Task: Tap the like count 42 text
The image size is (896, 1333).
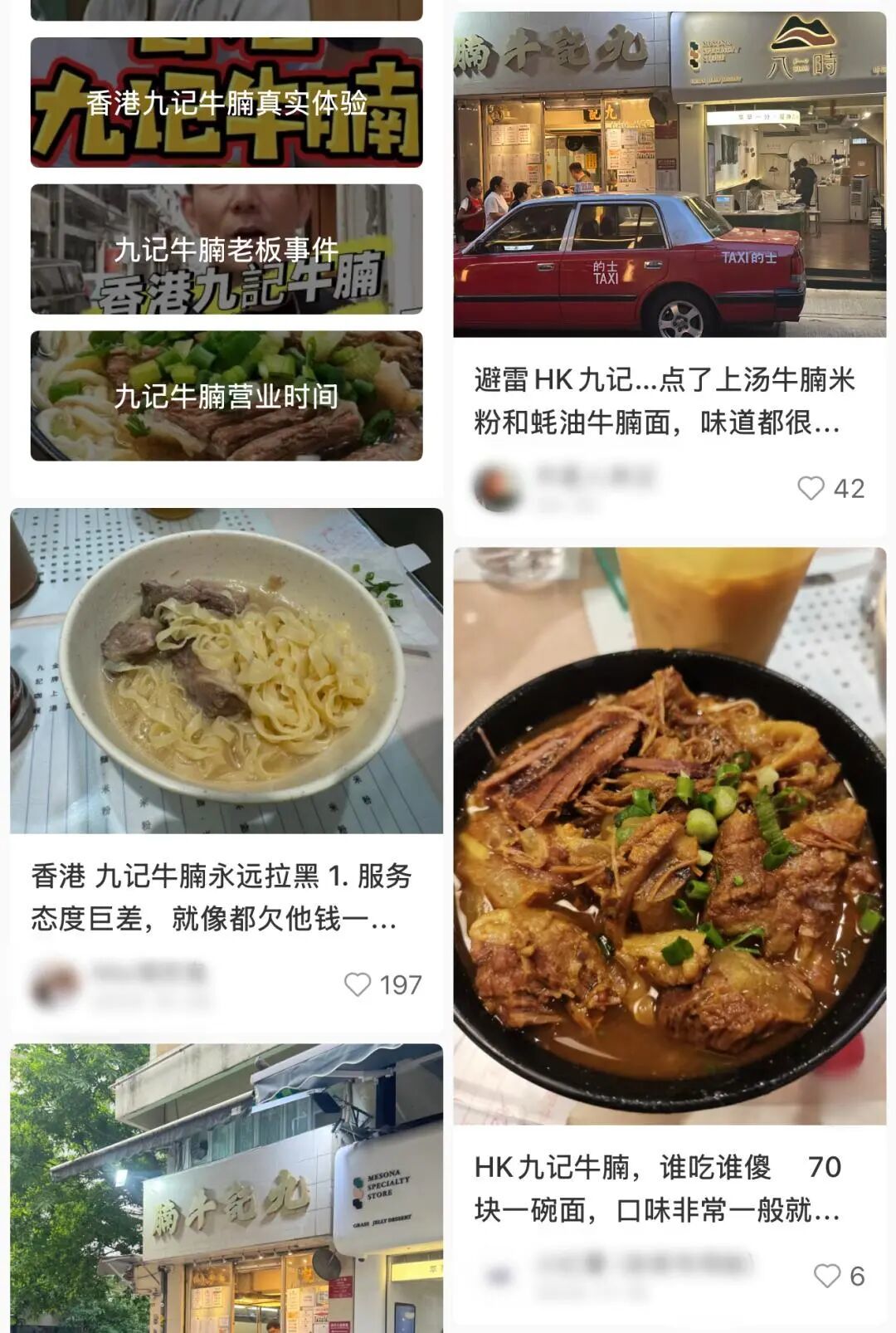Action: tap(848, 487)
